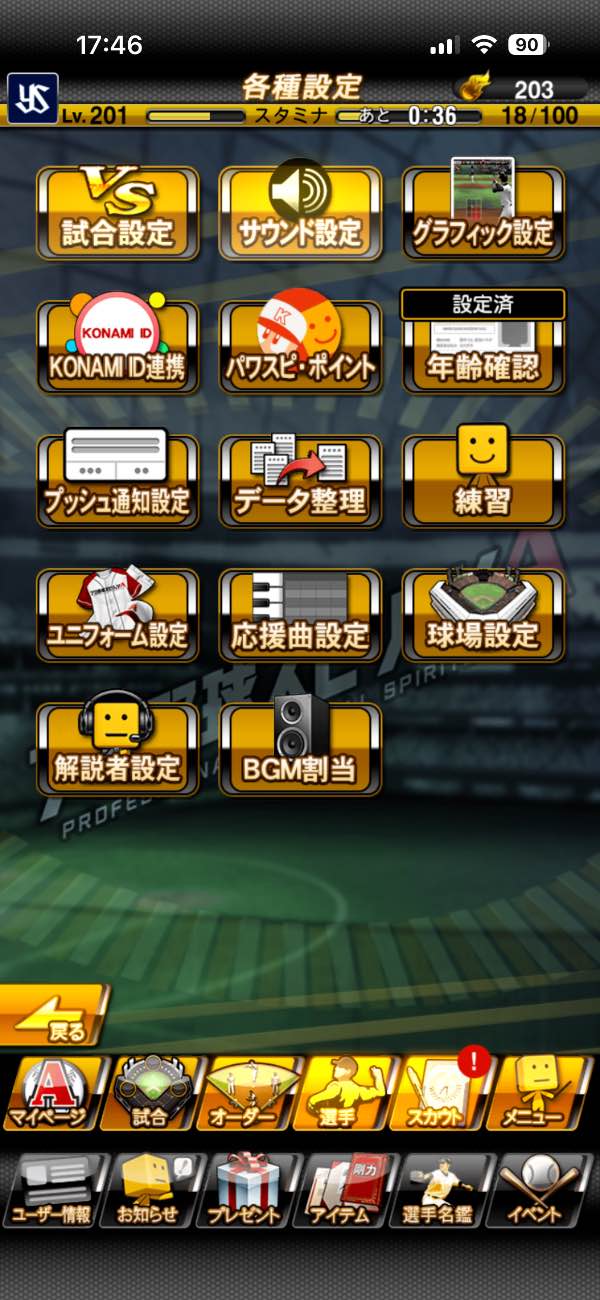The width and height of the screenshot is (600, 1300).
Task: Start 練習 practice mode
Action: point(483,482)
